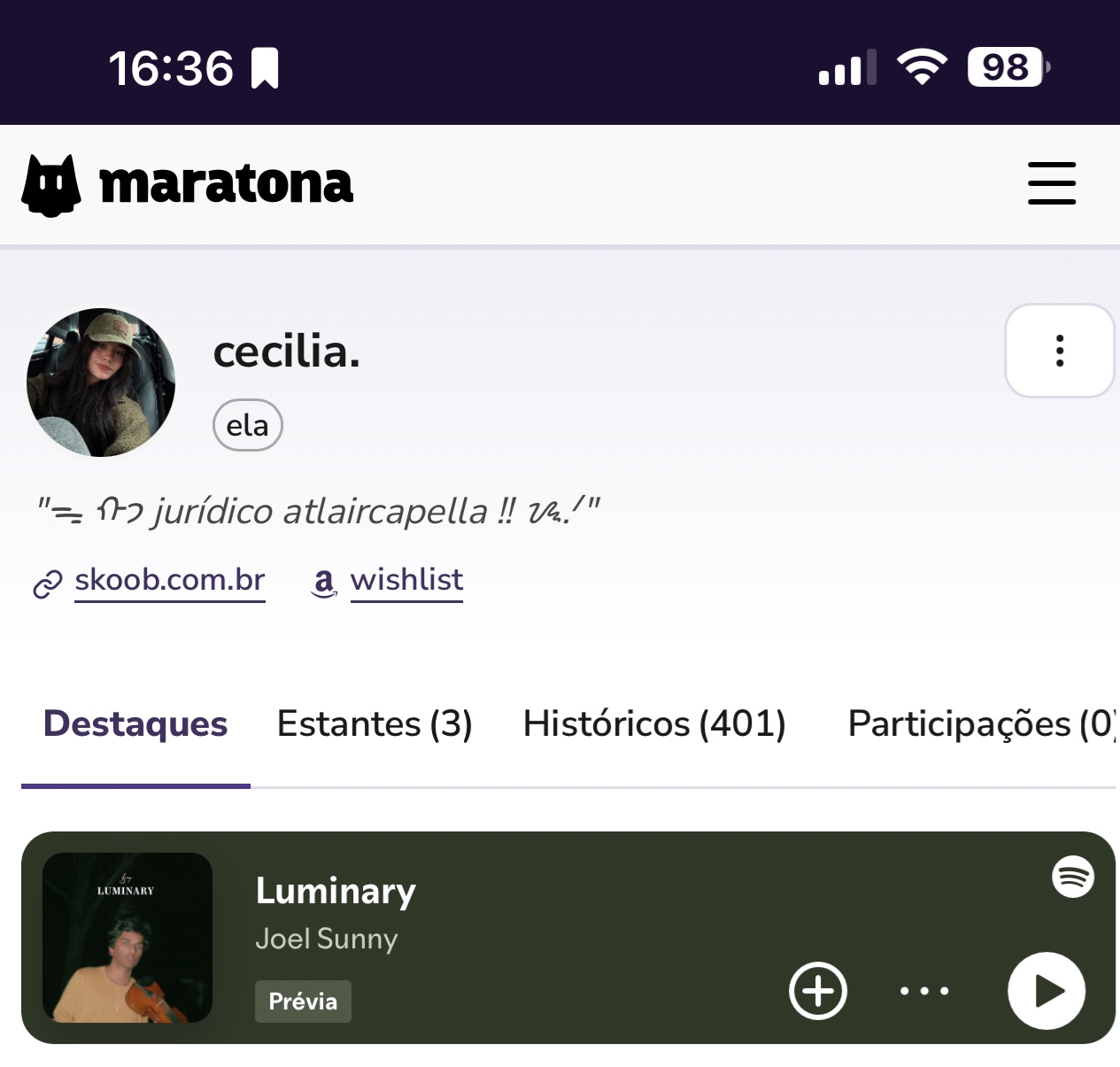
Task: Open more options for Luminary track
Action: (x=924, y=991)
